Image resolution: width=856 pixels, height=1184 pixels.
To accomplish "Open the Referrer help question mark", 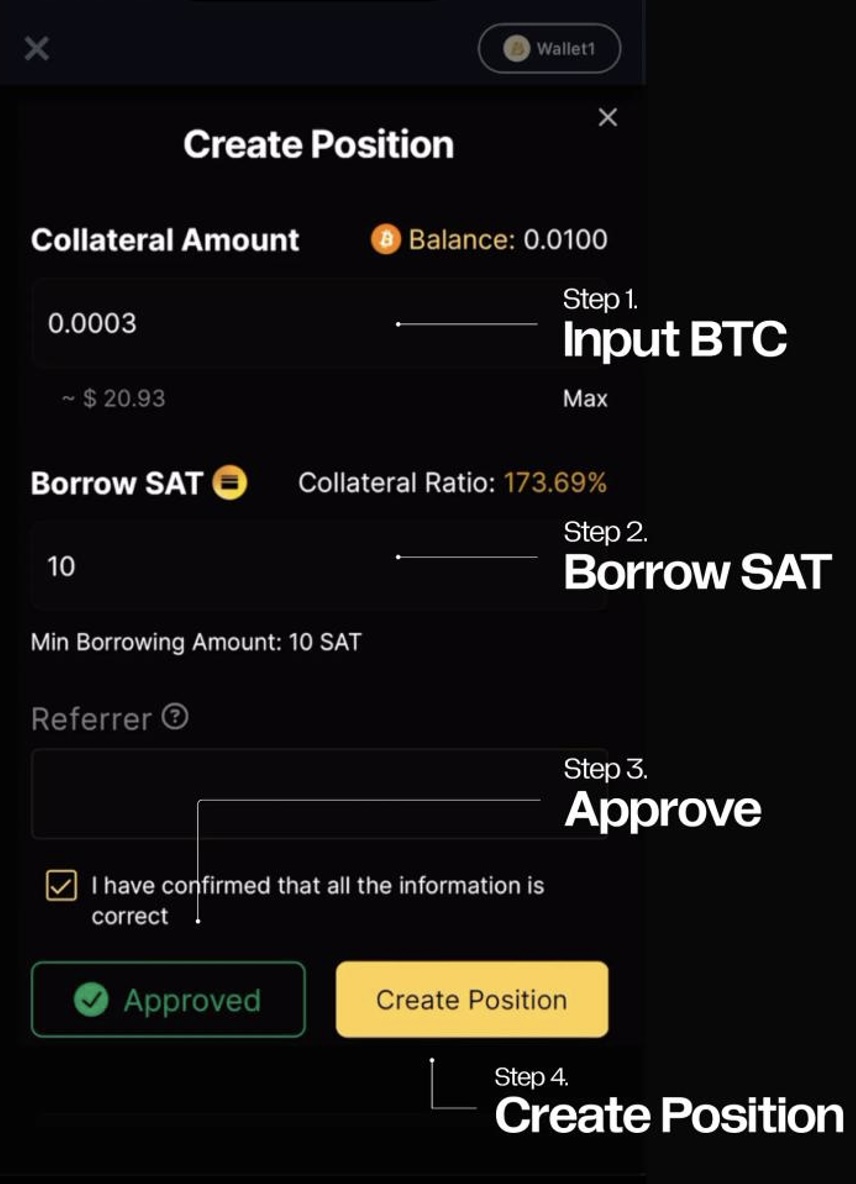I will tap(173, 716).
